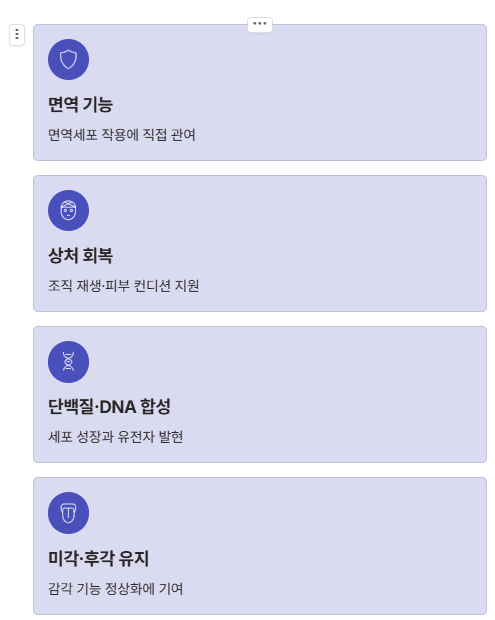
Task: Select the 상처 회복 card
Action: point(260,244)
